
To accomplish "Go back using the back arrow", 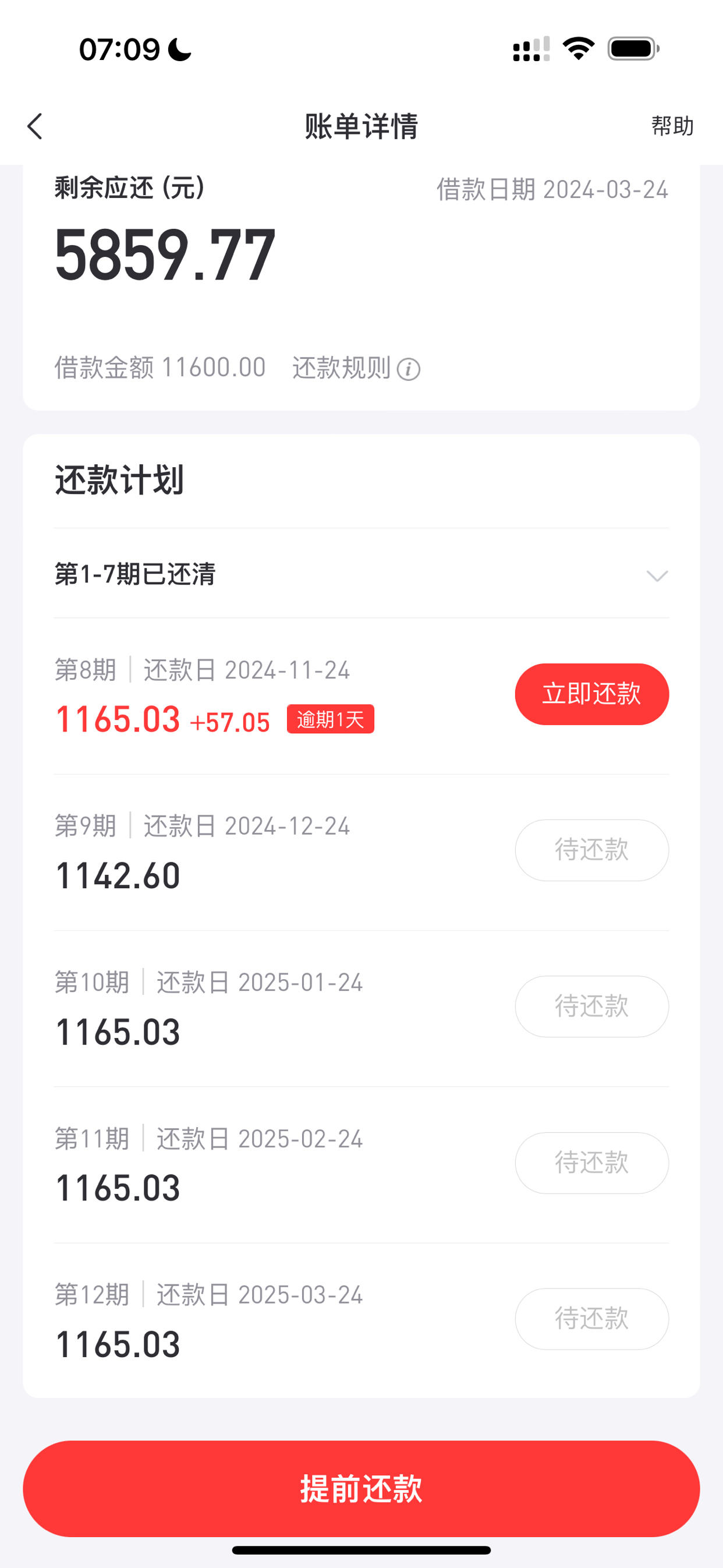I will tap(36, 126).
